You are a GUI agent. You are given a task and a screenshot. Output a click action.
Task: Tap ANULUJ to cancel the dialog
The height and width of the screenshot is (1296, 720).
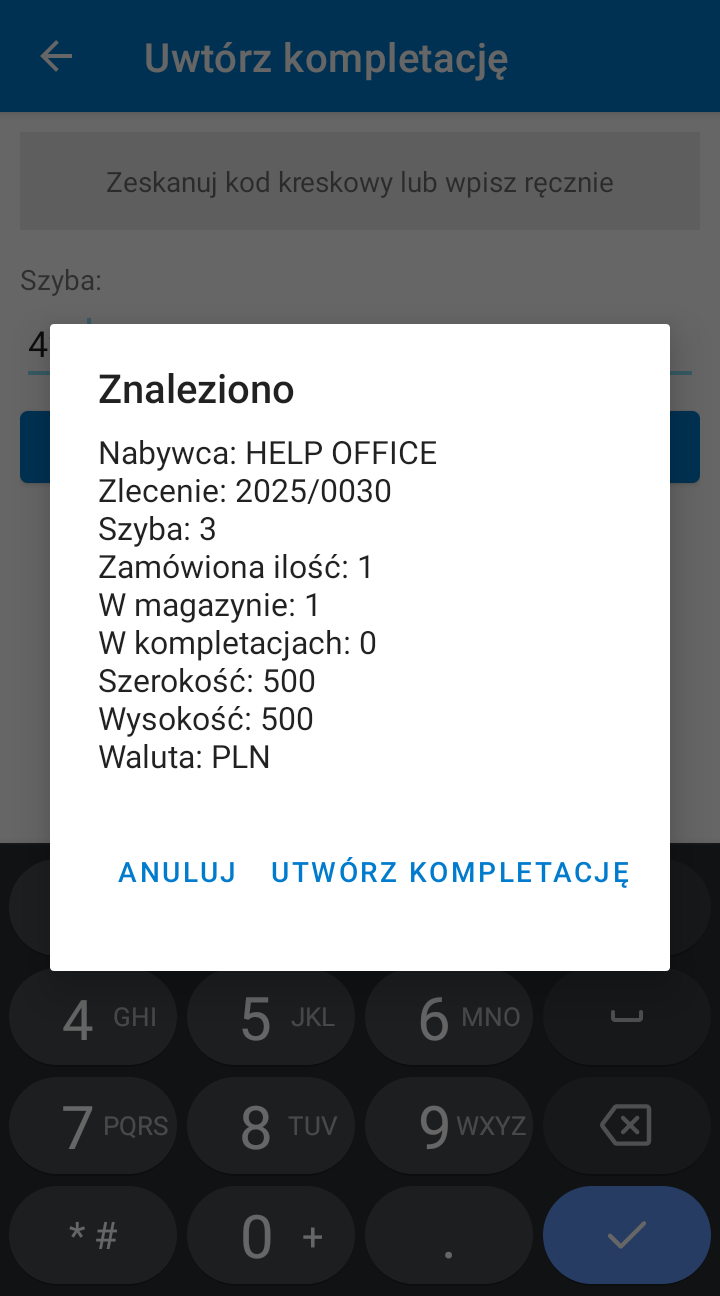pos(177,872)
